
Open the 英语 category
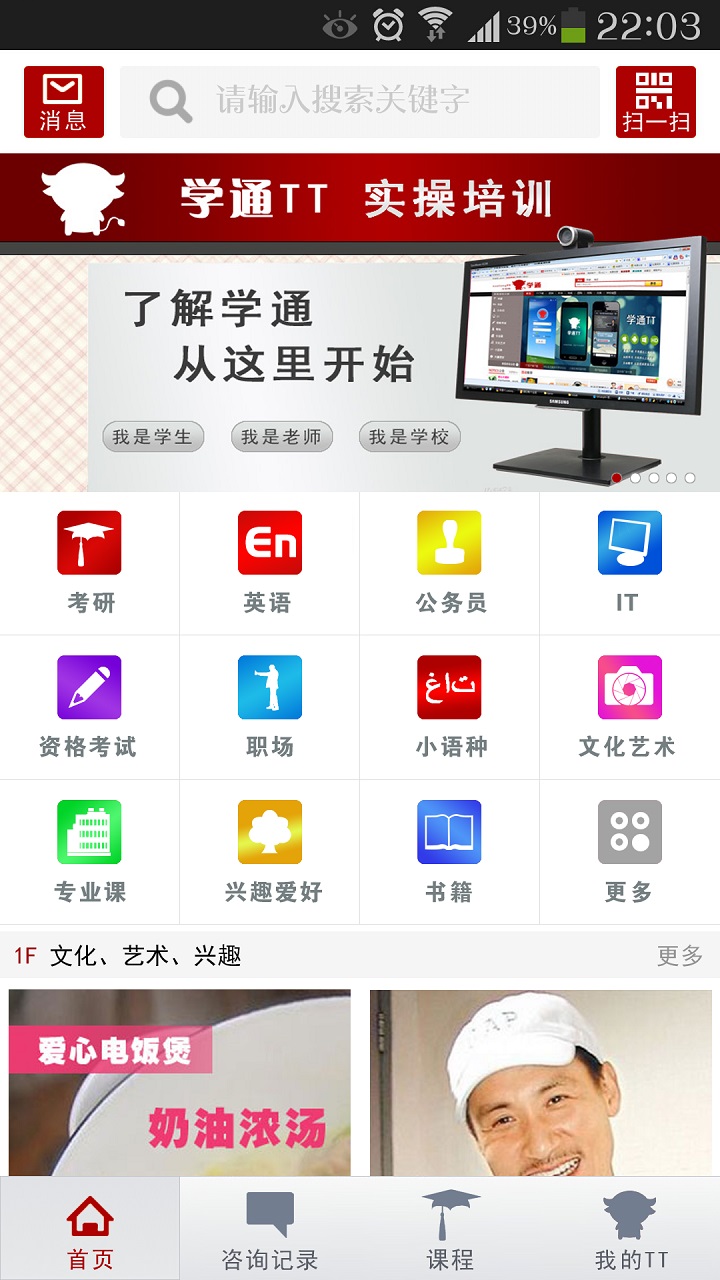click(x=270, y=563)
